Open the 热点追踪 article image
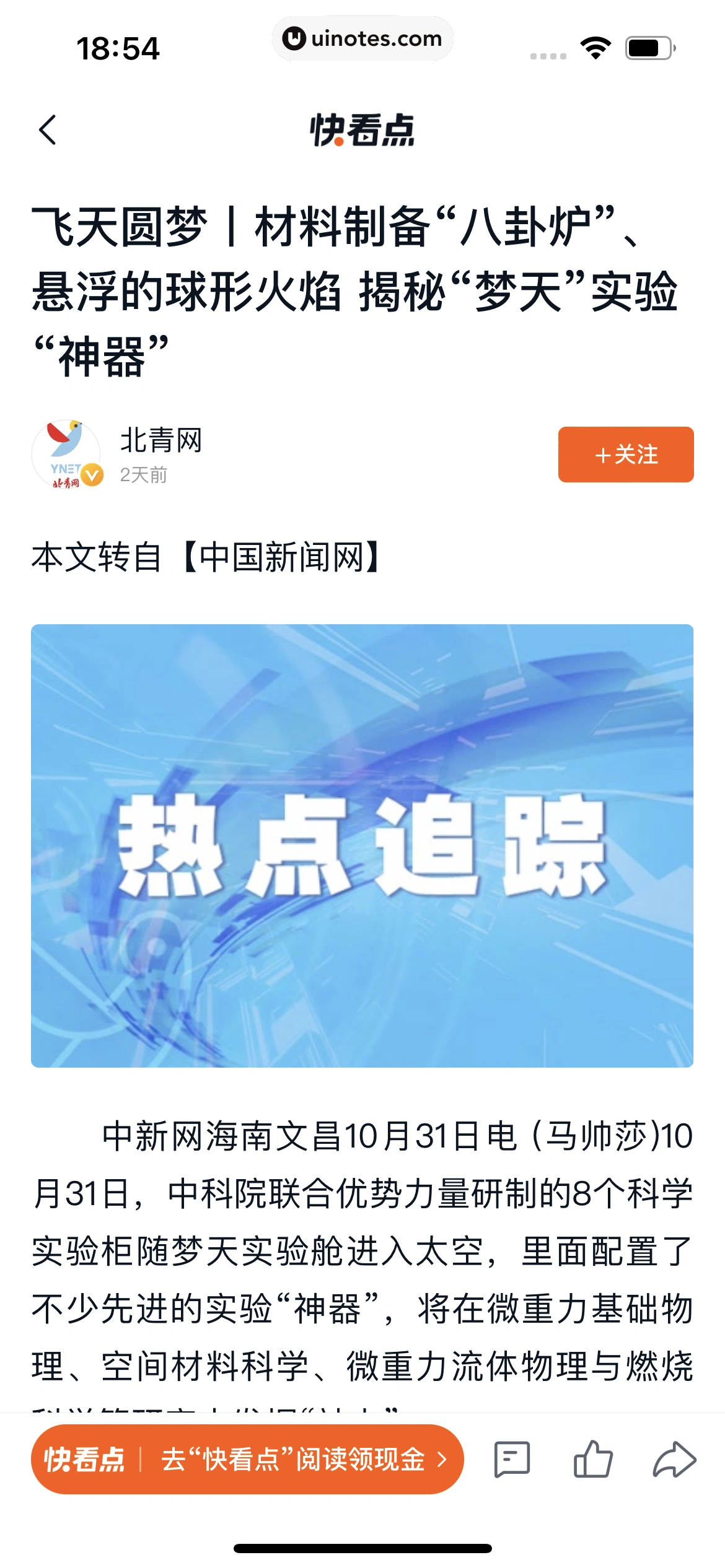The height and width of the screenshot is (1568, 725). [x=362, y=845]
